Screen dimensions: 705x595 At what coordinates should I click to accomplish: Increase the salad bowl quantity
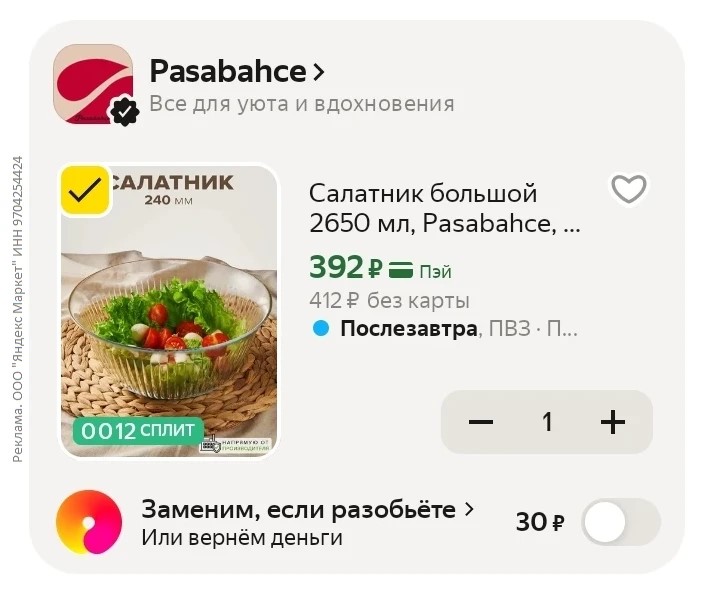click(613, 422)
